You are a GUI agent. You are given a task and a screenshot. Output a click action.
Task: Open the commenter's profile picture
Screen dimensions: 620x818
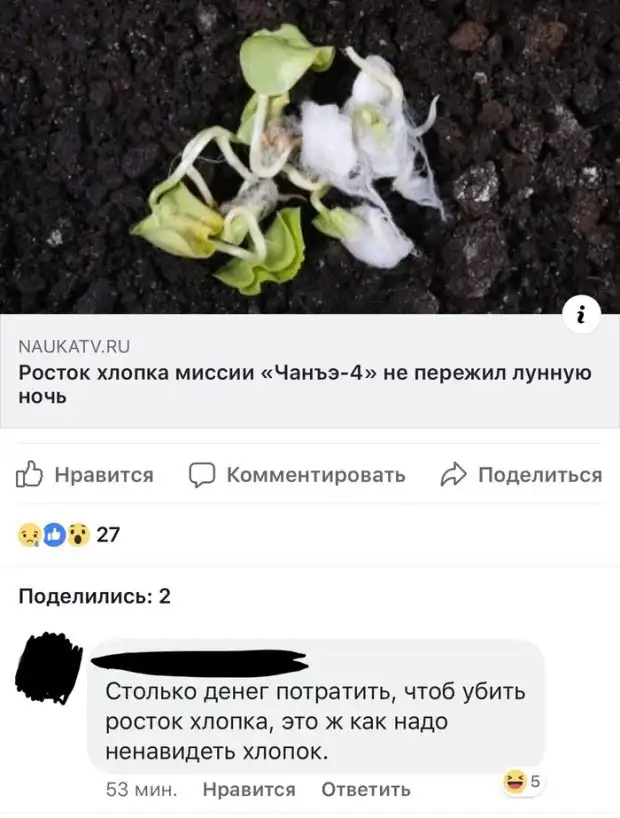click(47, 668)
